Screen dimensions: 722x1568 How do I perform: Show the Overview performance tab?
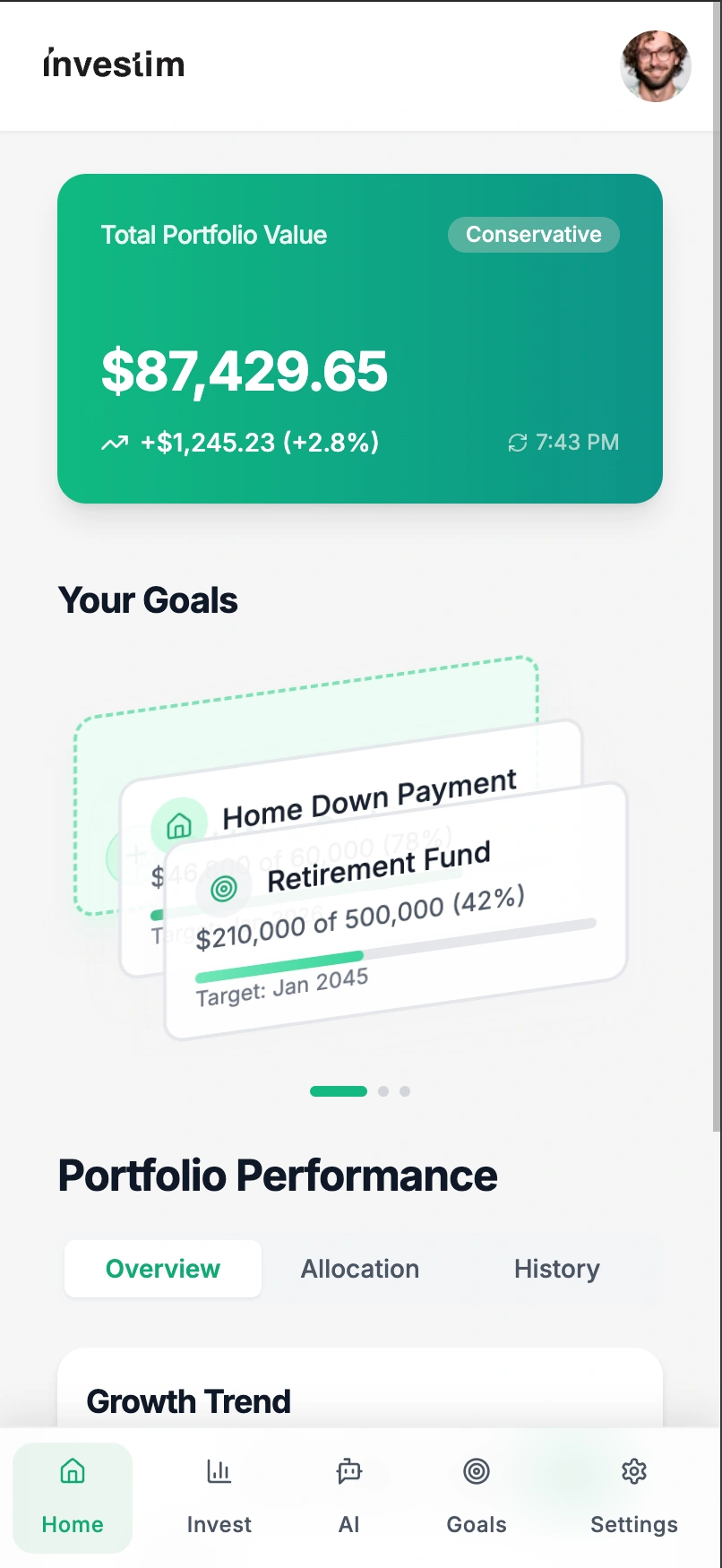click(163, 1269)
